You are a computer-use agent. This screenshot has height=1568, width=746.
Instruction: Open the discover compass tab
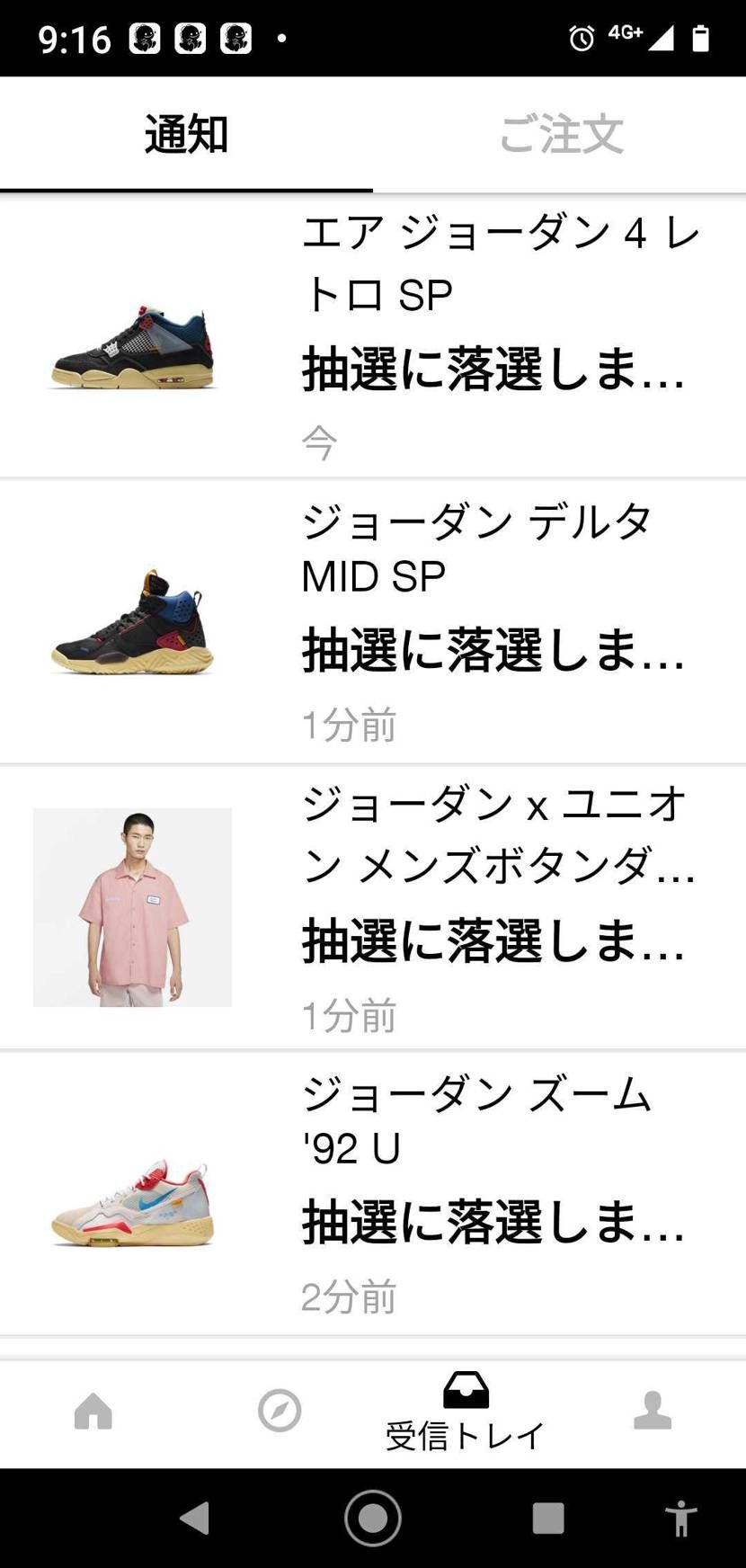coord(280,1411)
